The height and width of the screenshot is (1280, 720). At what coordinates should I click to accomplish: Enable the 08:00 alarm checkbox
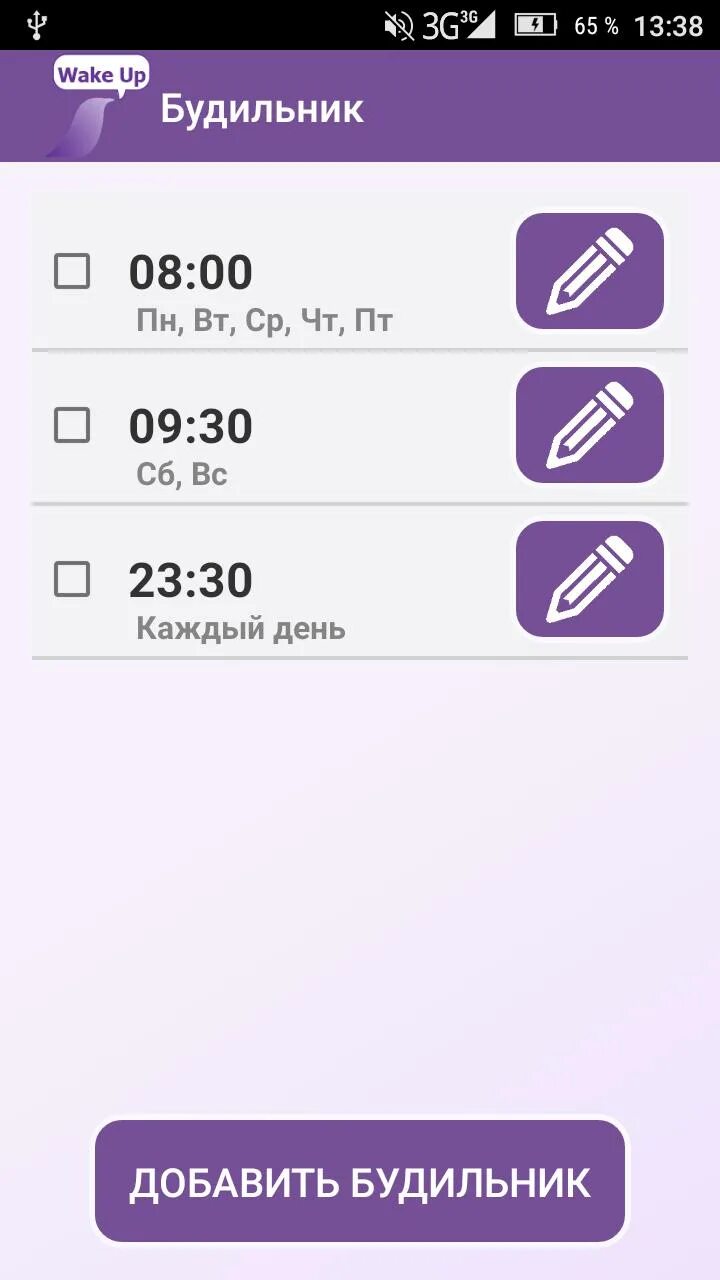click(x=72, y=271)
